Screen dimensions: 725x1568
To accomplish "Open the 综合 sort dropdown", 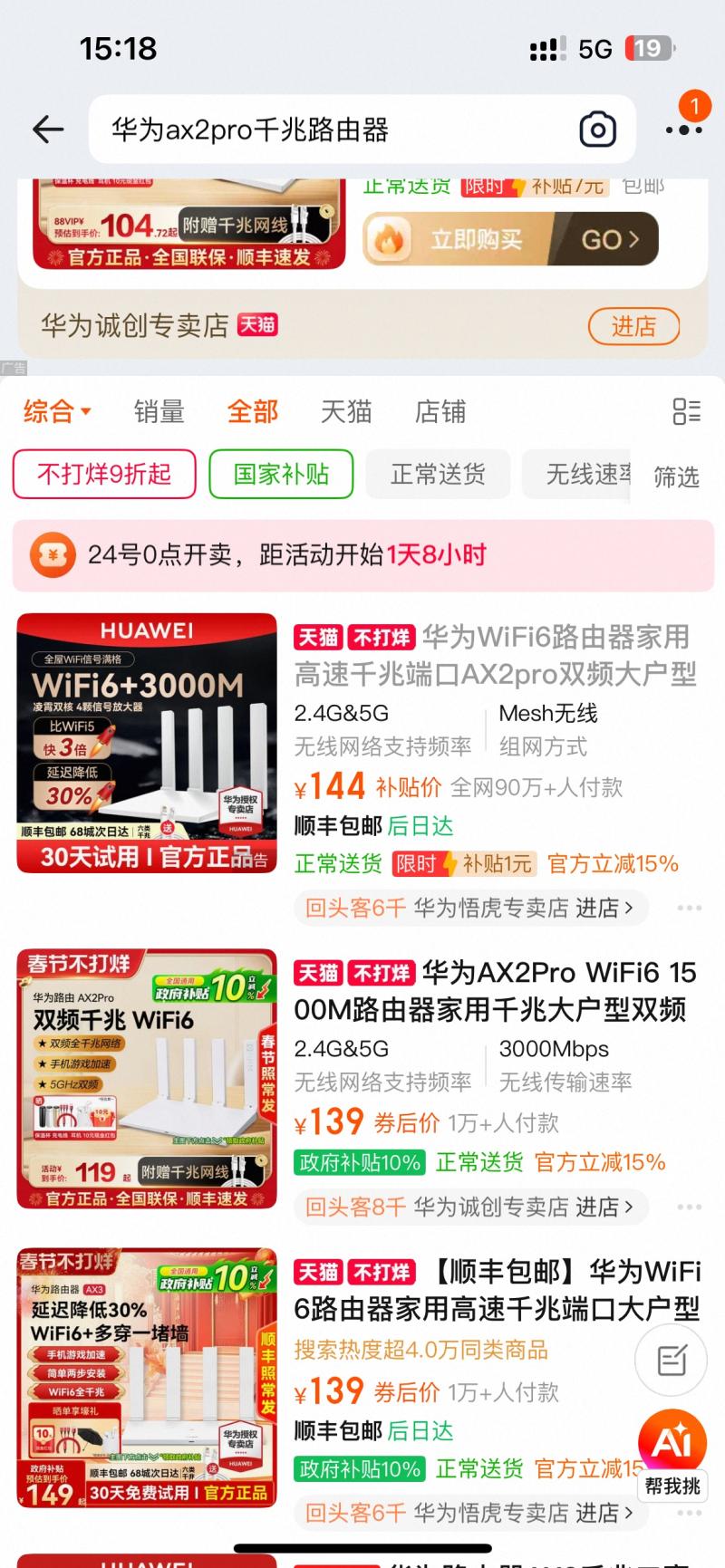I will tap(57, 412).
